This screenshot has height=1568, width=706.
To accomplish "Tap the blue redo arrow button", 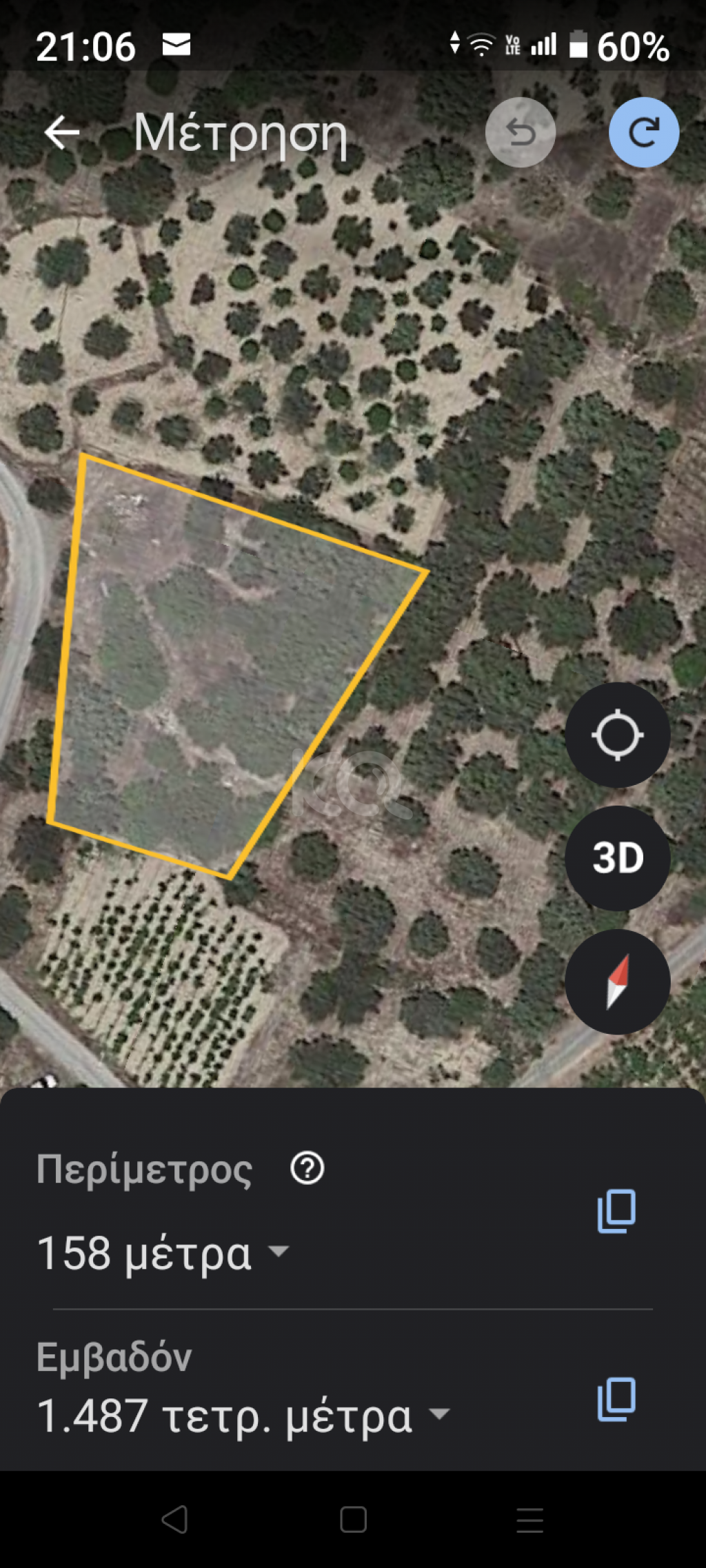I will [x=643, y=132].
